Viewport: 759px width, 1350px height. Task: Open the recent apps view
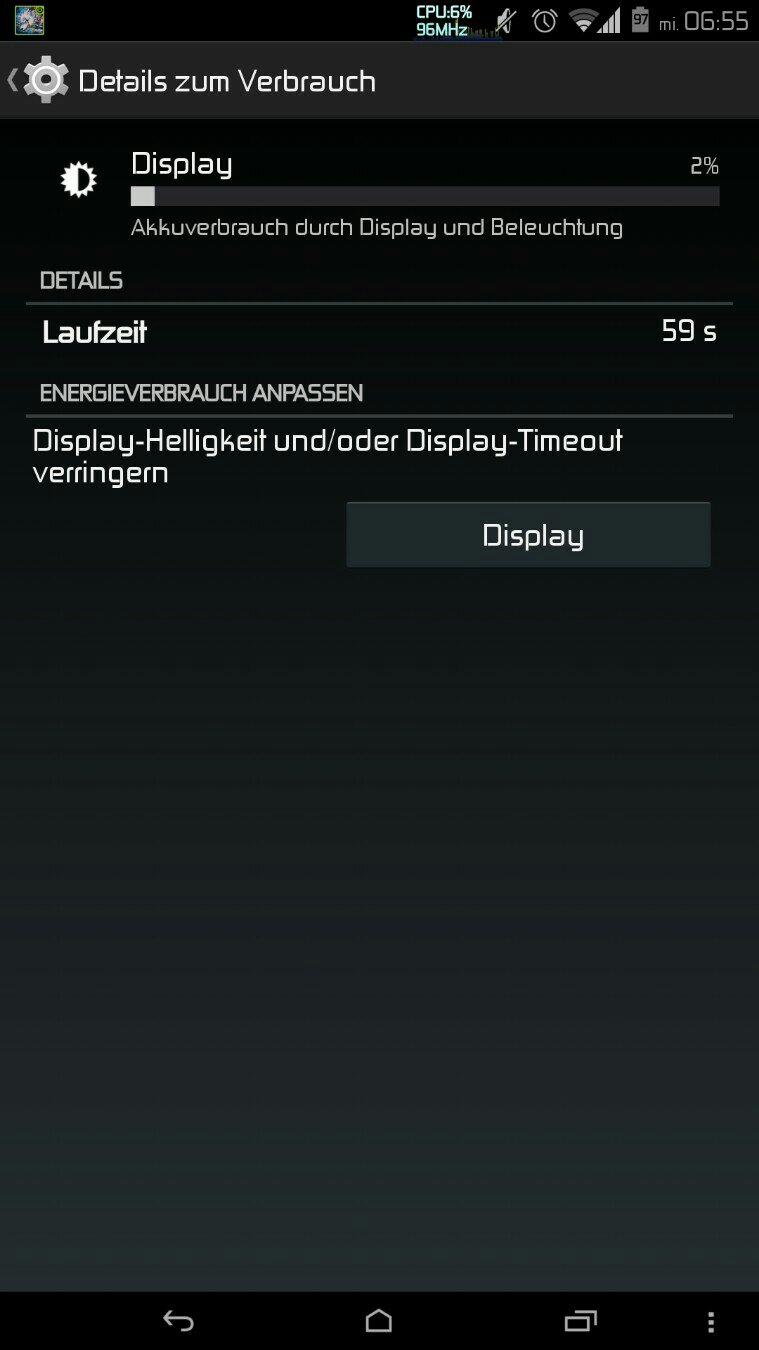[580, 1321]
